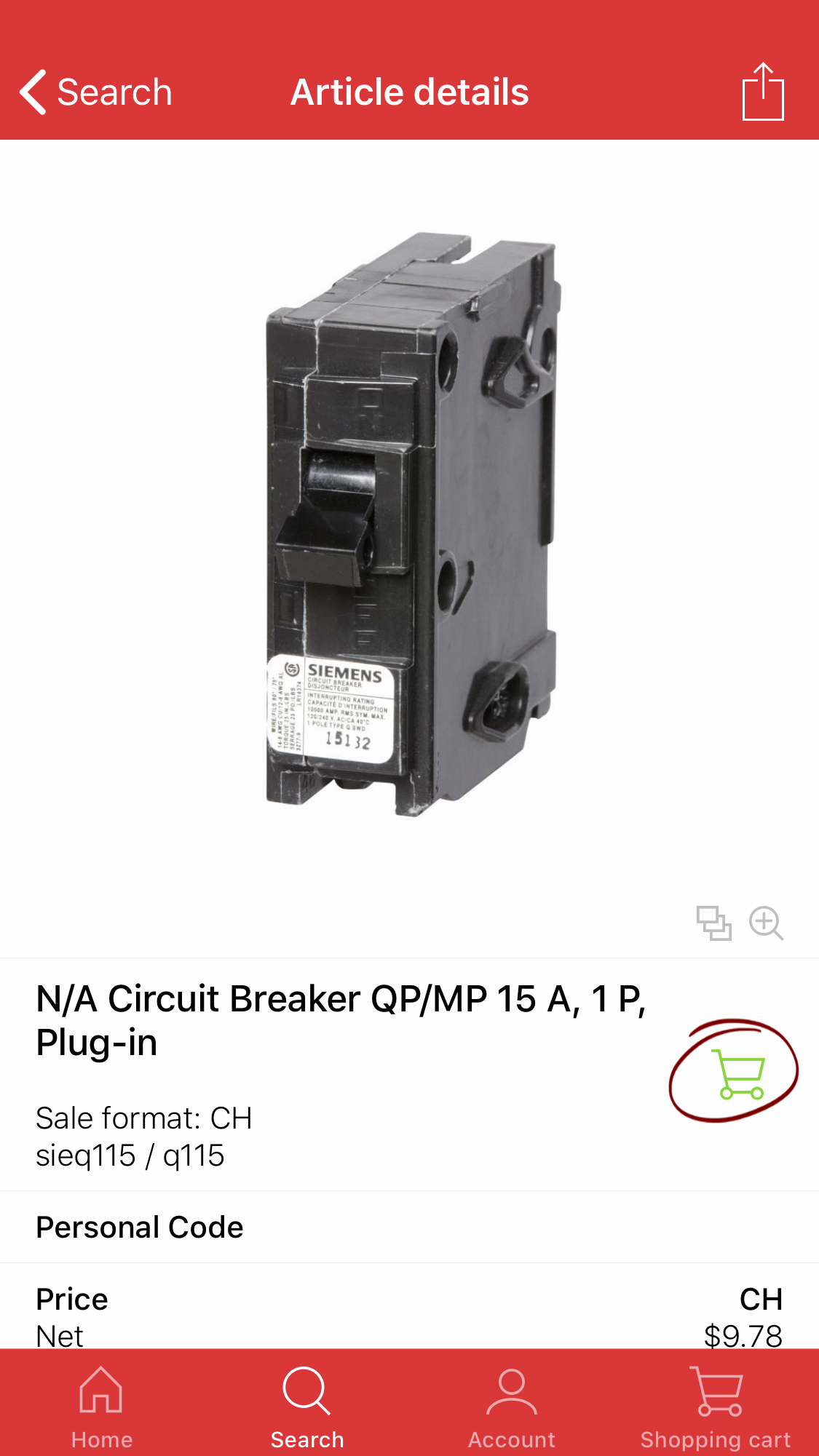Zoom into the product image
819x1456 pixels.
(x=766, y=923)
